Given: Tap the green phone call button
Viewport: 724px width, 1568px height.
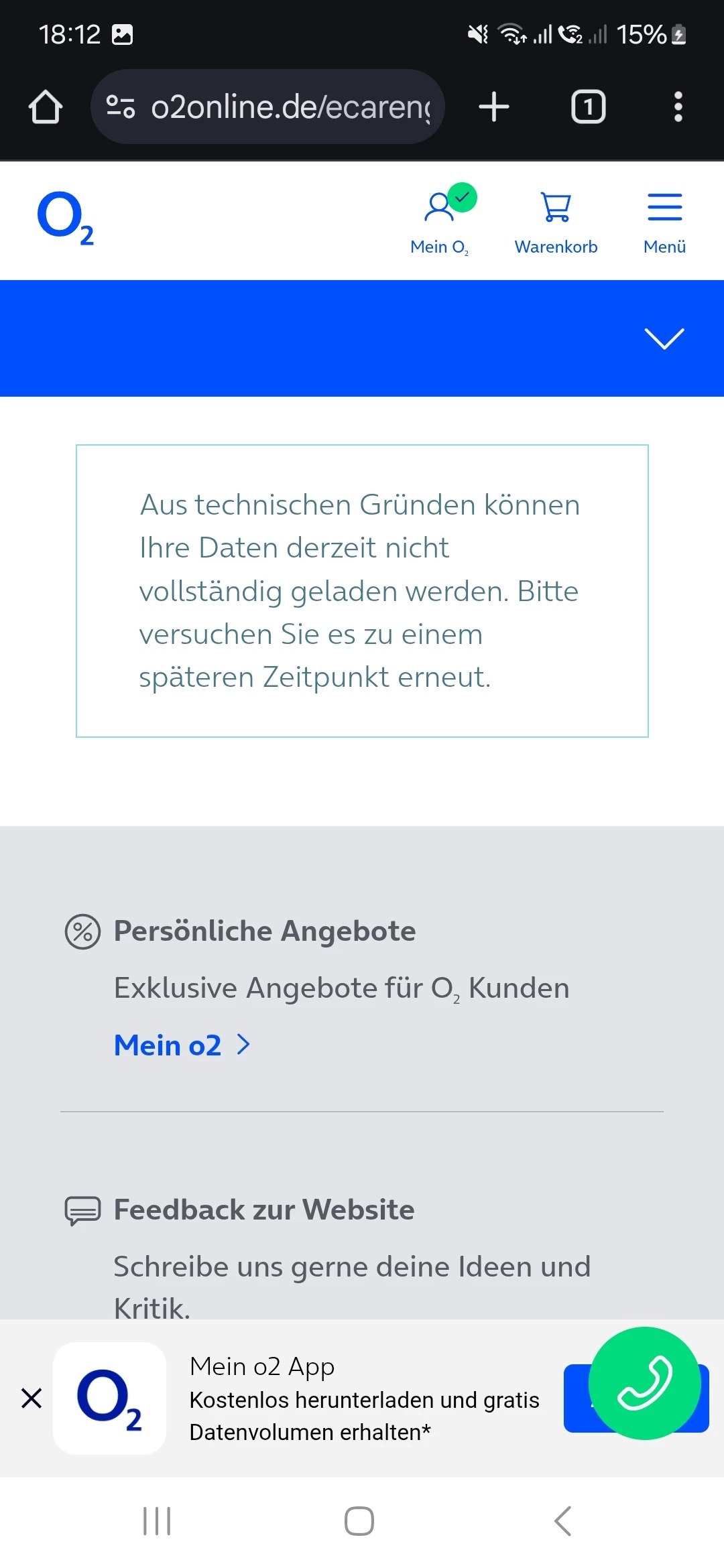Looking at the screenshot, I should [x=644, y=1383].
